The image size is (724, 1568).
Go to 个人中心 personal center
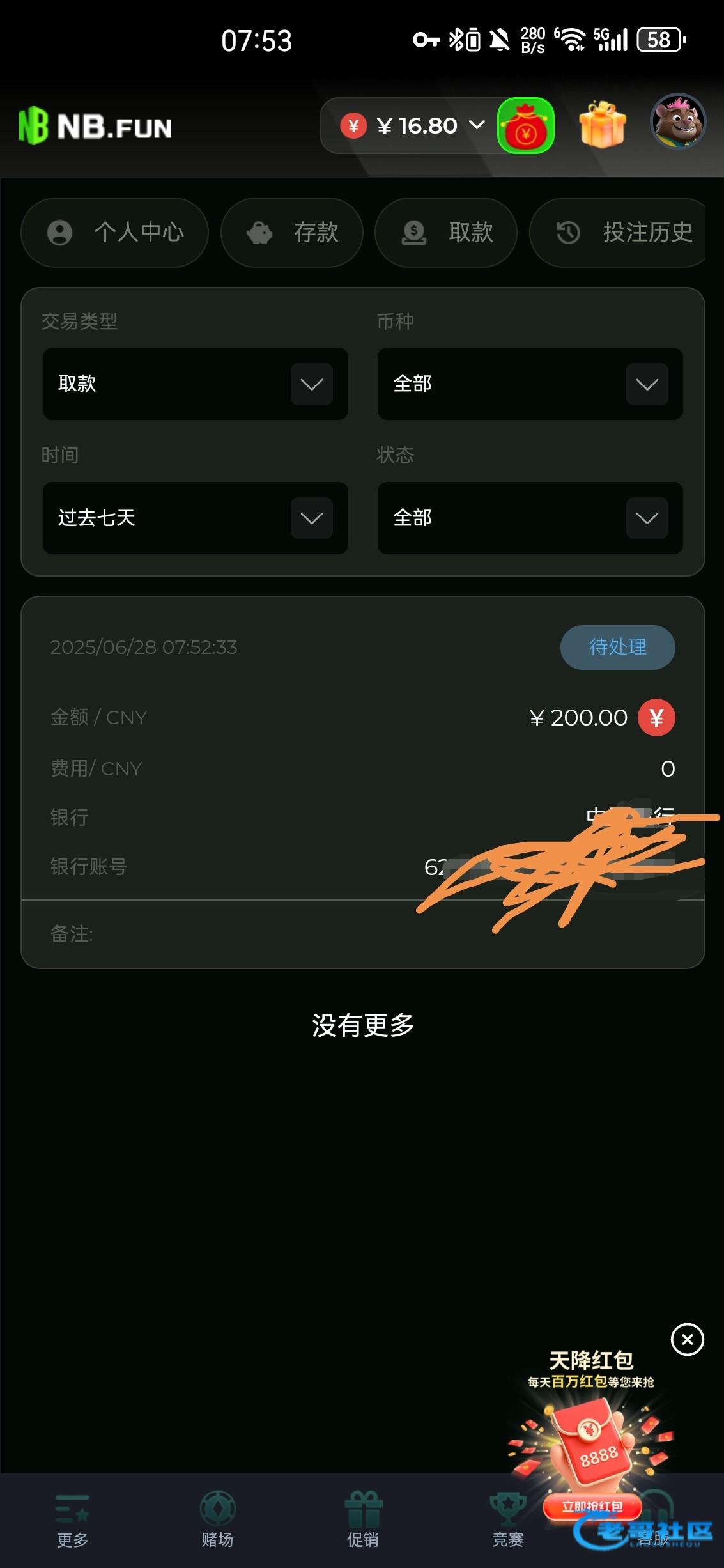click(115, 233)
